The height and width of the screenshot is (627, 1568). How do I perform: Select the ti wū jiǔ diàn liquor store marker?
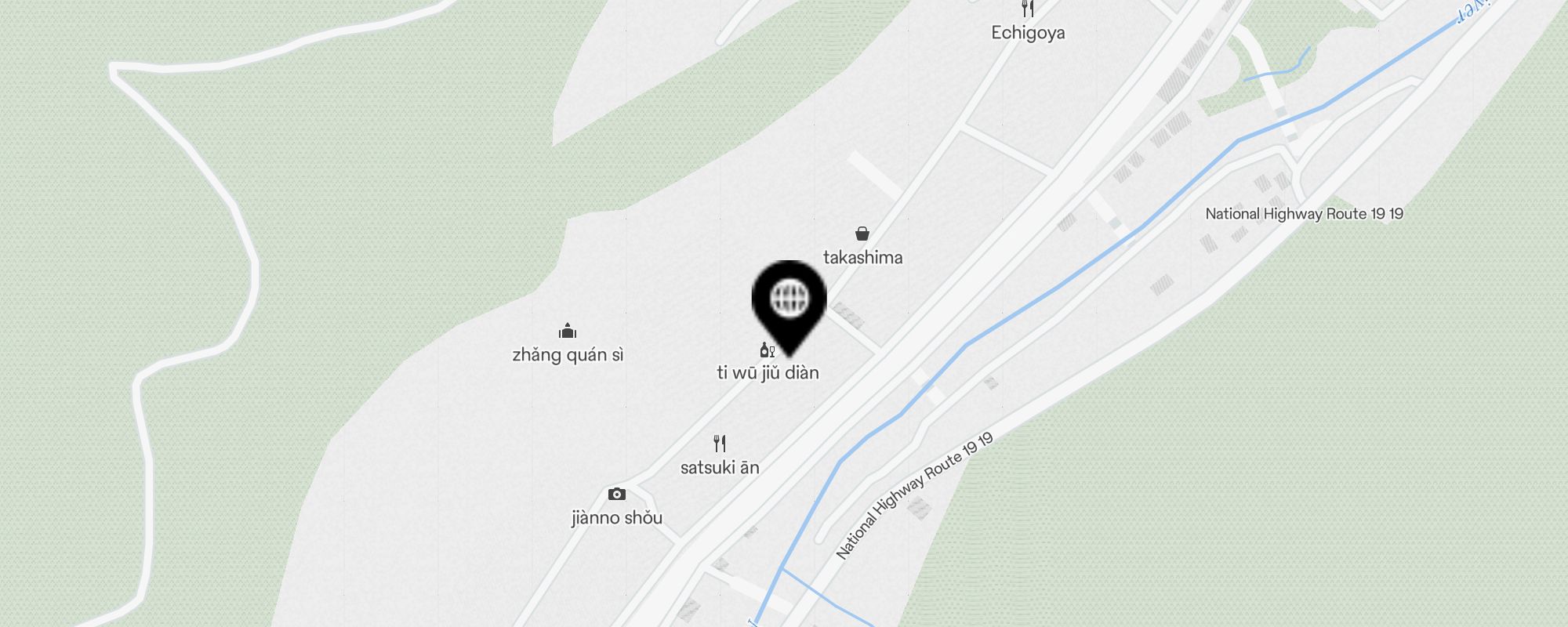coord(767,350)
